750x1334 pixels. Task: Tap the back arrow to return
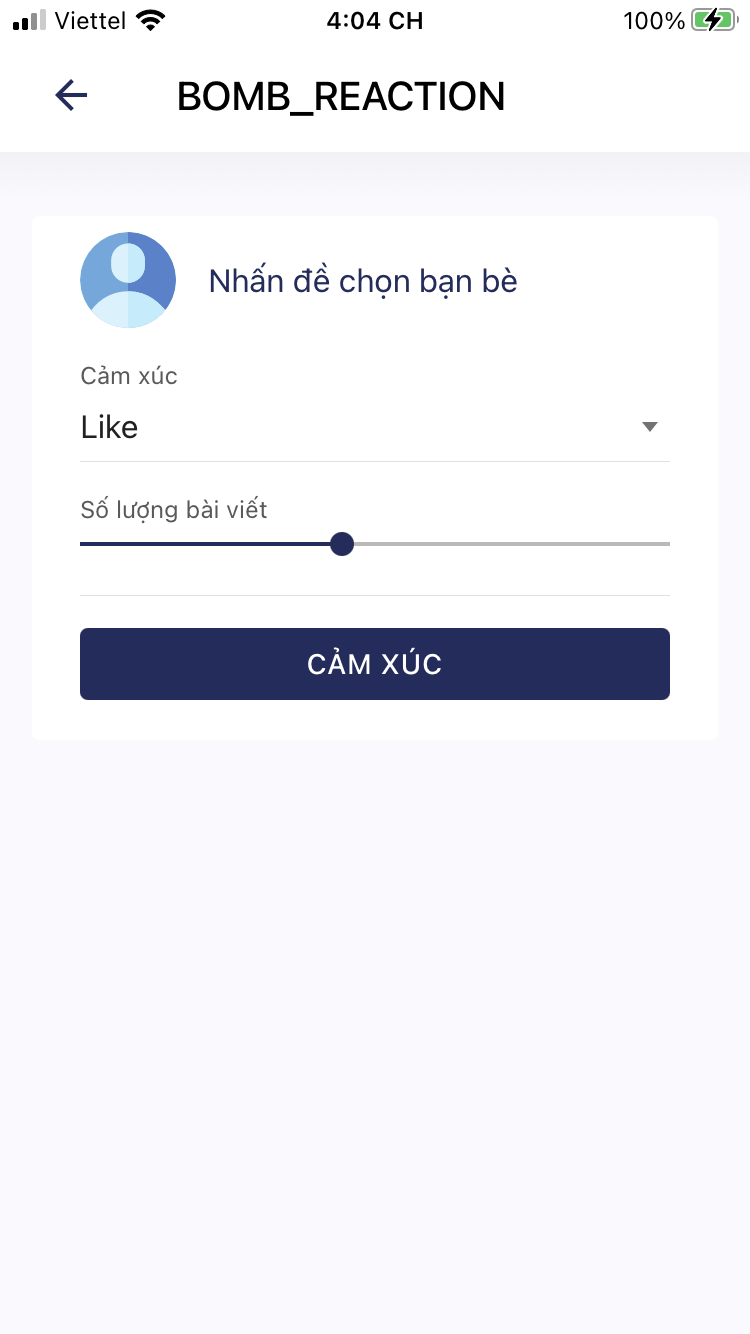[70, 95]
